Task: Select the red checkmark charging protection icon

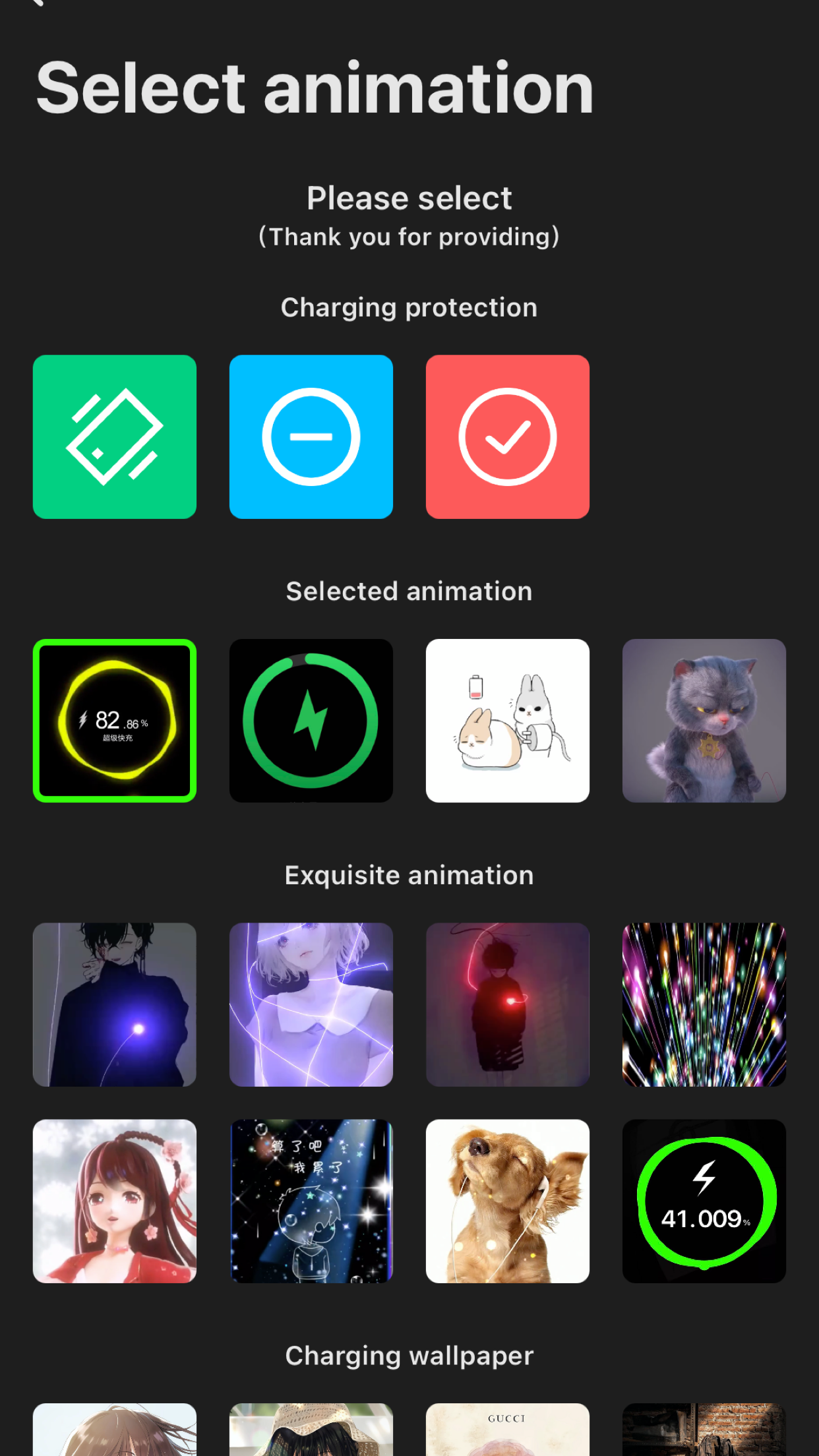Action: (x=507, y=437)
